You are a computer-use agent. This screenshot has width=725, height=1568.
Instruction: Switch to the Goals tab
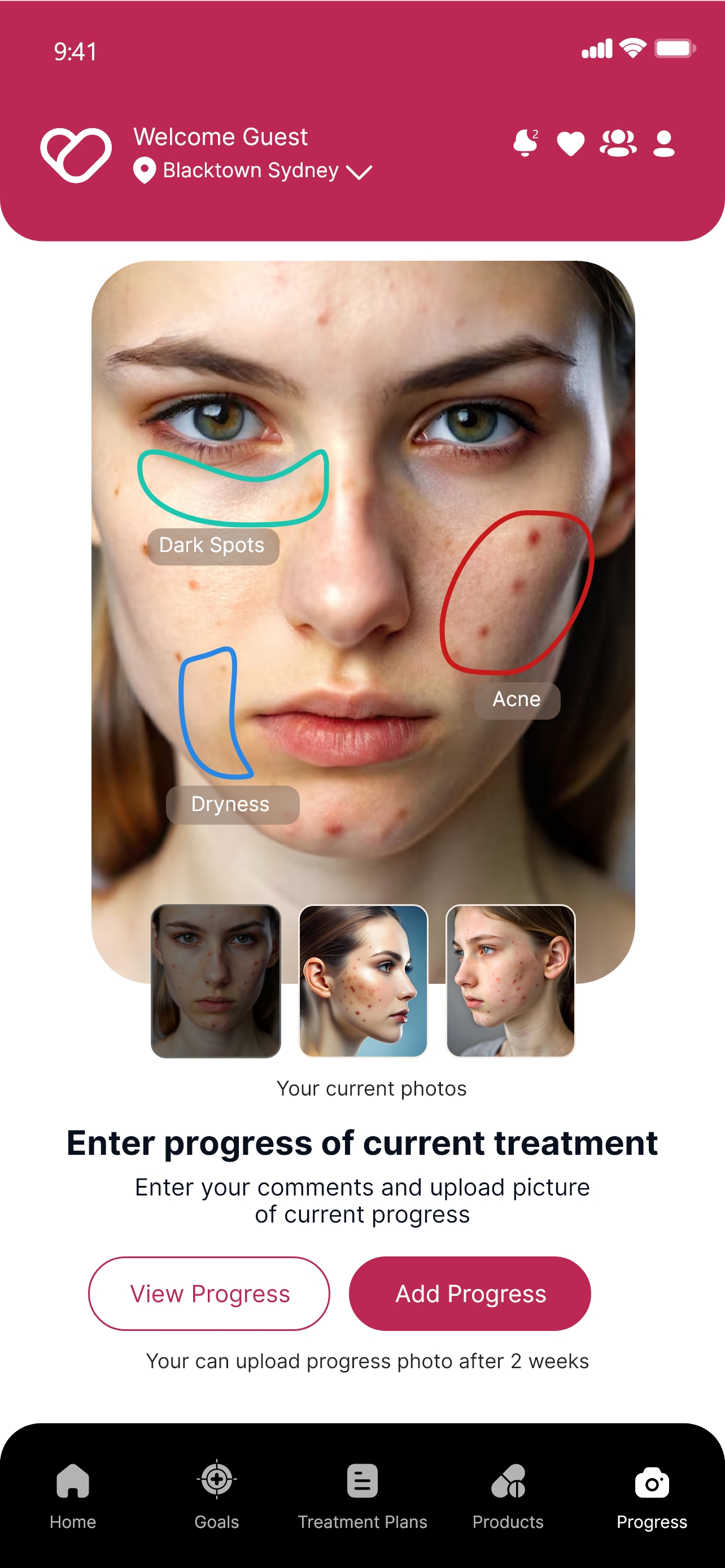click(217, 1495)
